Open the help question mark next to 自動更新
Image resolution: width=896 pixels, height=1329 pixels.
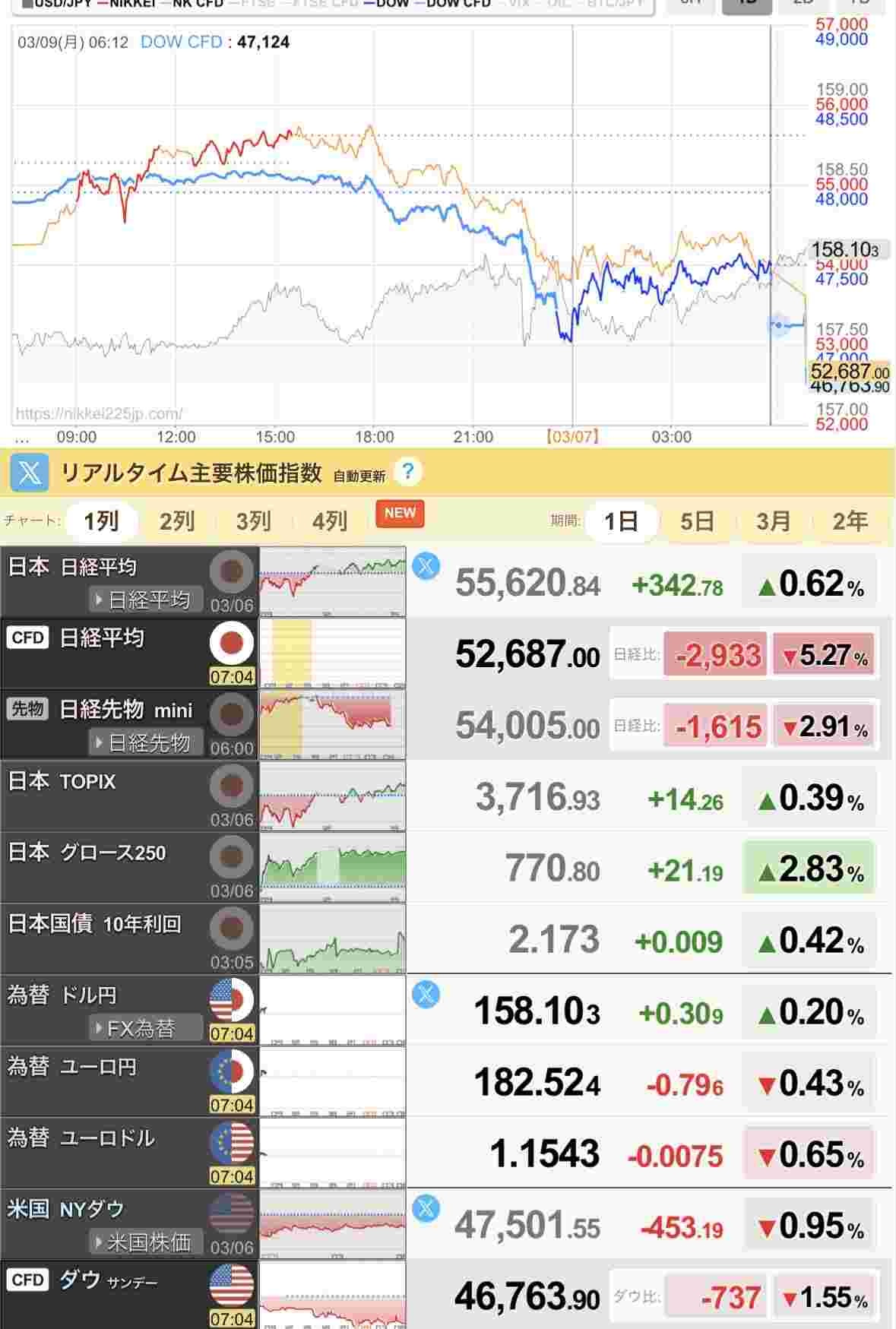407,471
